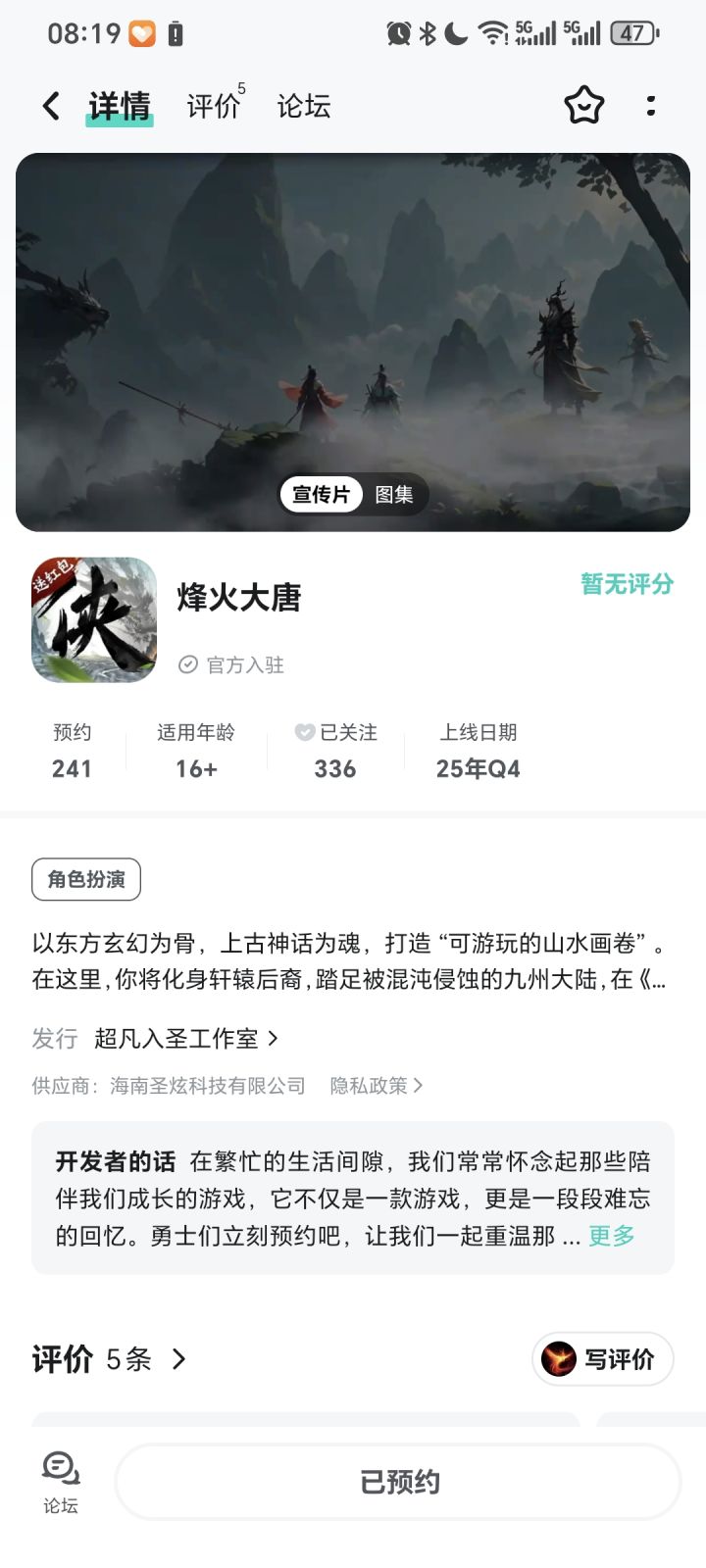Tap the flame icon on the 写评价 button

(557, 1359)
